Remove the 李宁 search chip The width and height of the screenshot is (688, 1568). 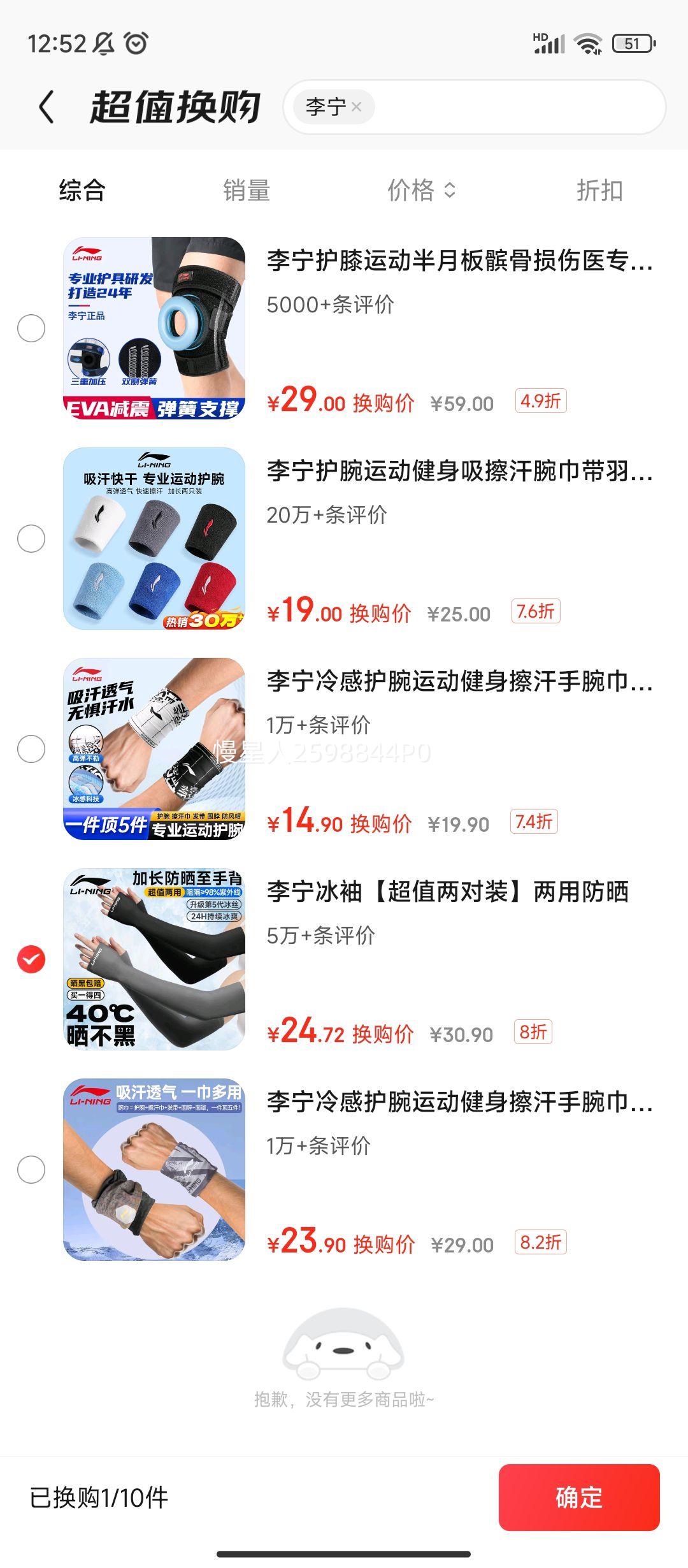coord(357,107)
